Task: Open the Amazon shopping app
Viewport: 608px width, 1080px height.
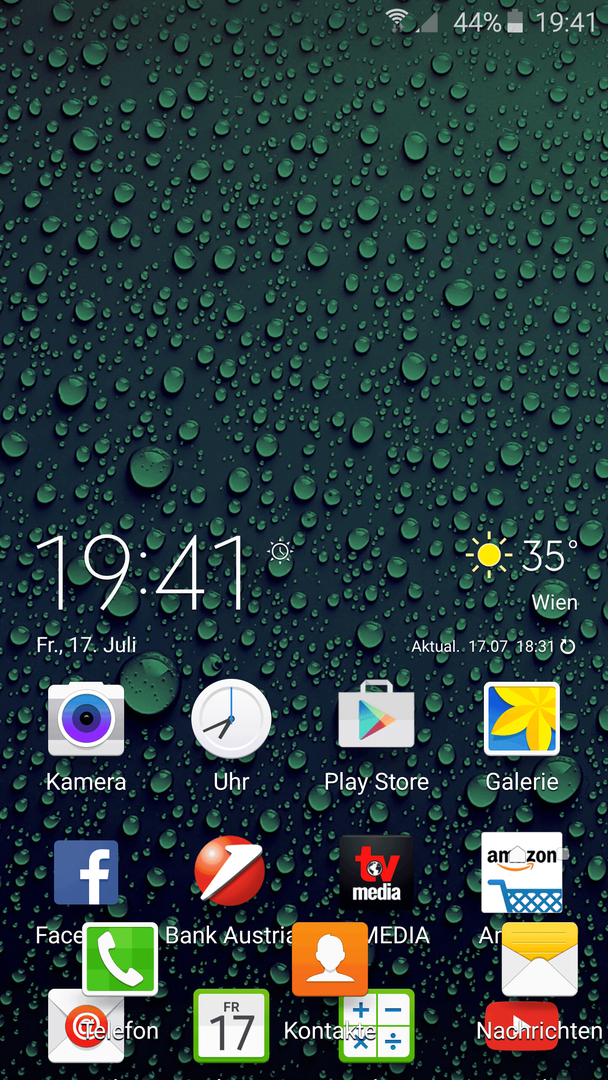Action: coord(521,871)
